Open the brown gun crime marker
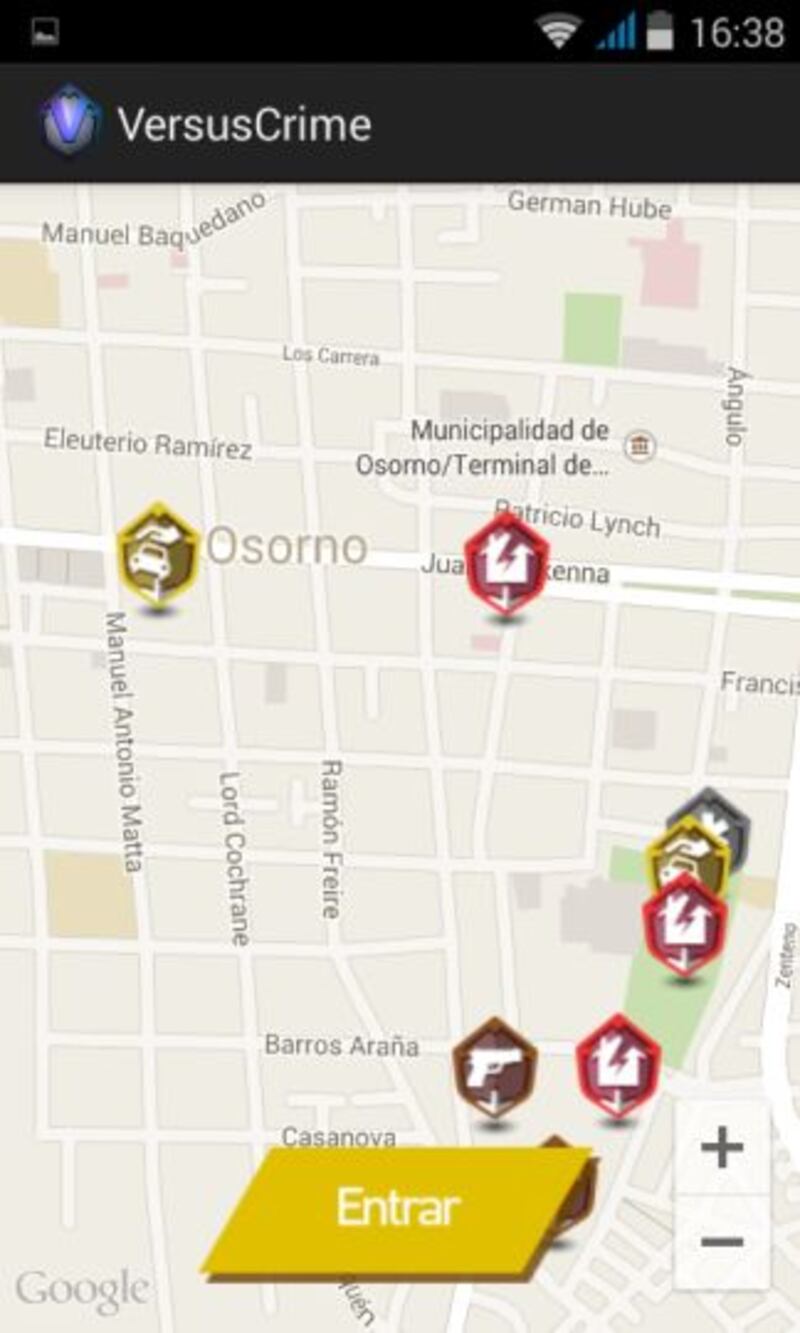 click(495, 1072)
